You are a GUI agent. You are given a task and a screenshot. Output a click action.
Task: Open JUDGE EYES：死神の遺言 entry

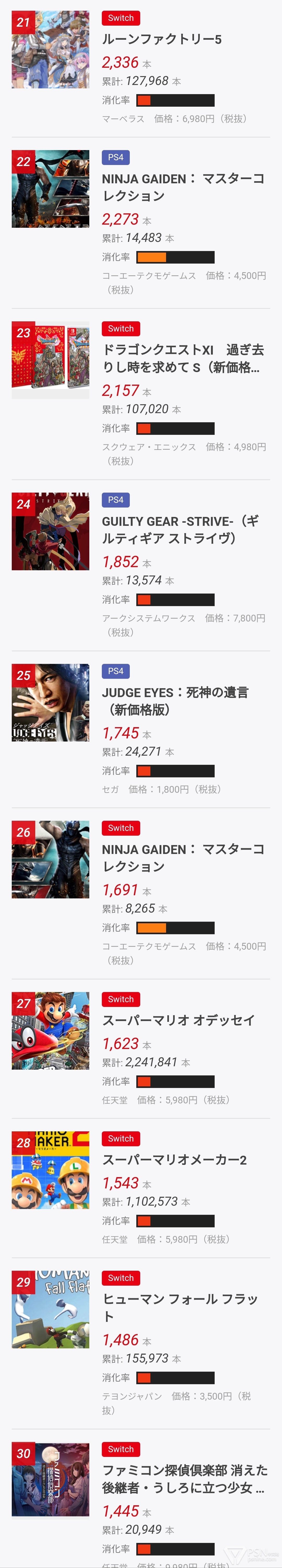coord(175,701)
